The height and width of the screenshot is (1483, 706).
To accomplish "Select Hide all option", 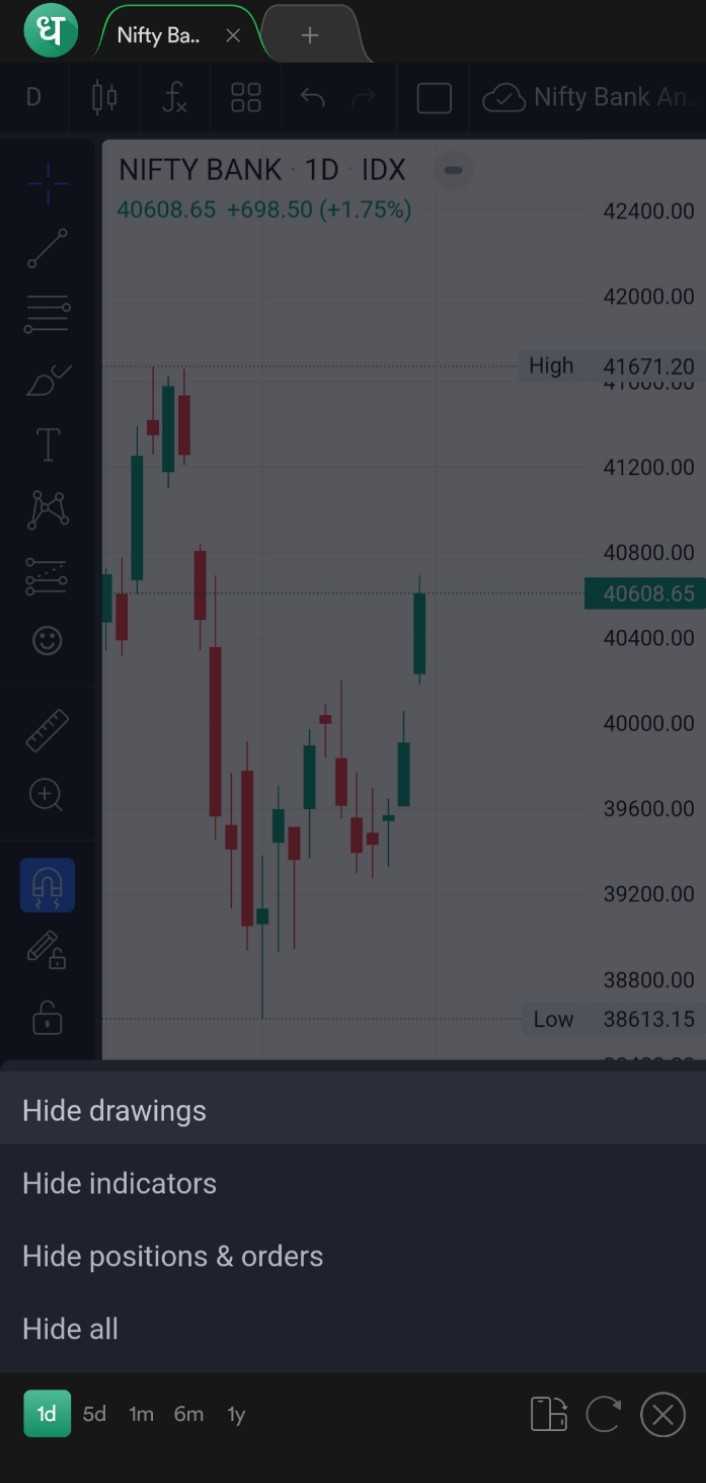I will pos(353,1329).
